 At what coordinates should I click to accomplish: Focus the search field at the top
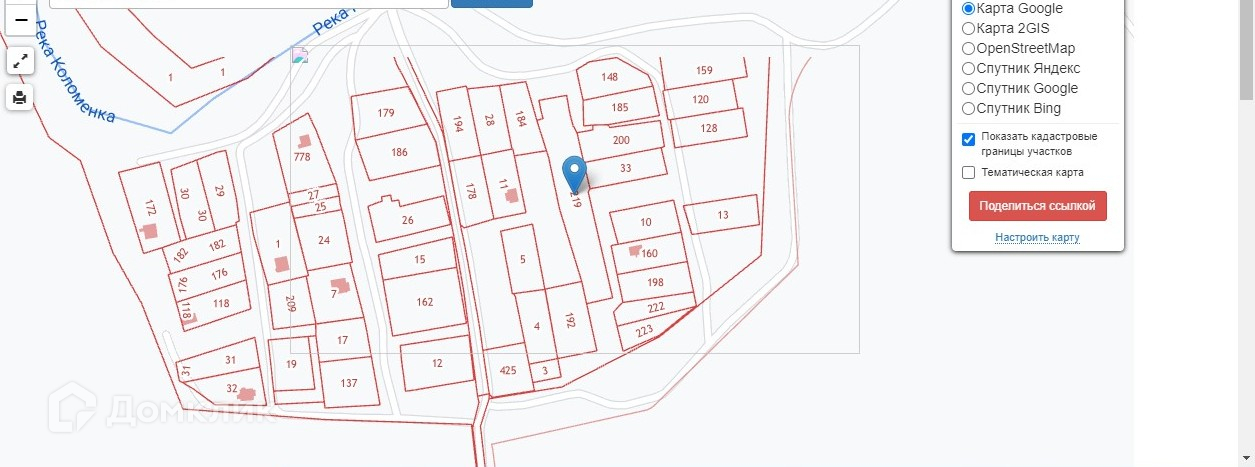248,3
